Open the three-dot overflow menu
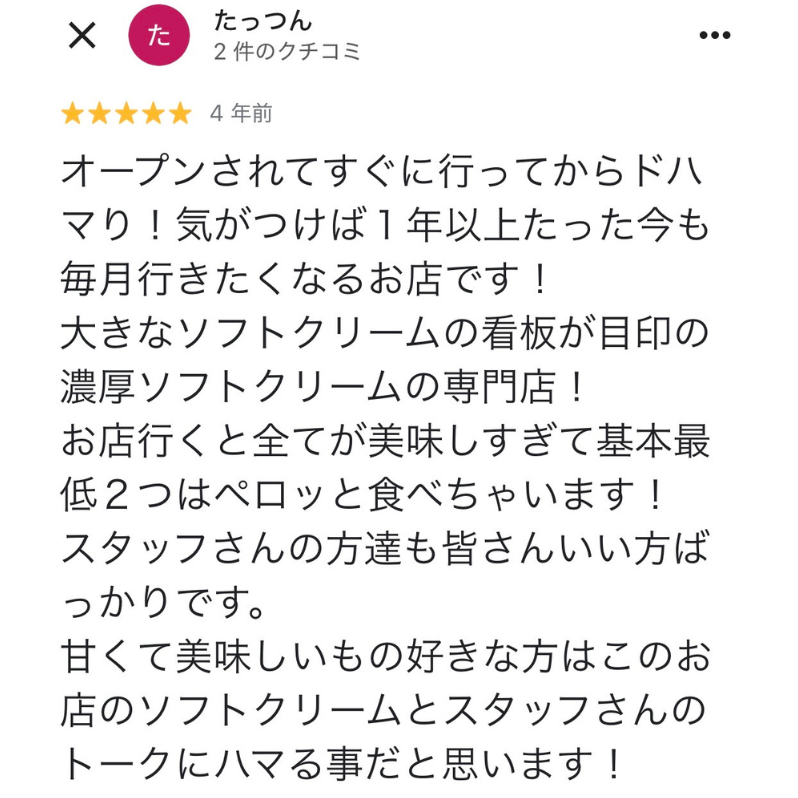This screenshot has width=798, height=798. tap(714, 36)
